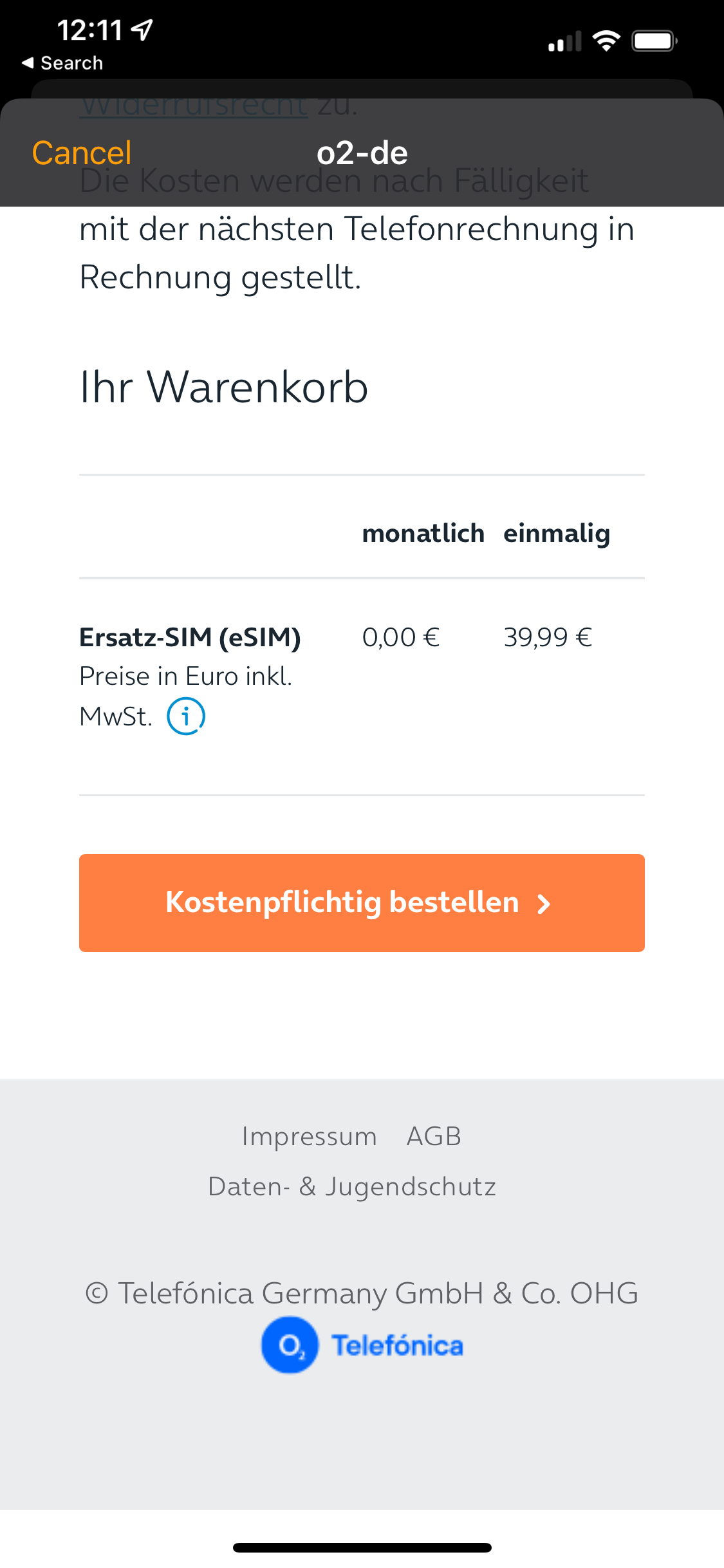724x1568 pixels.
Task: Return to Search via the back breadcrumb
Action: point(62,63)
